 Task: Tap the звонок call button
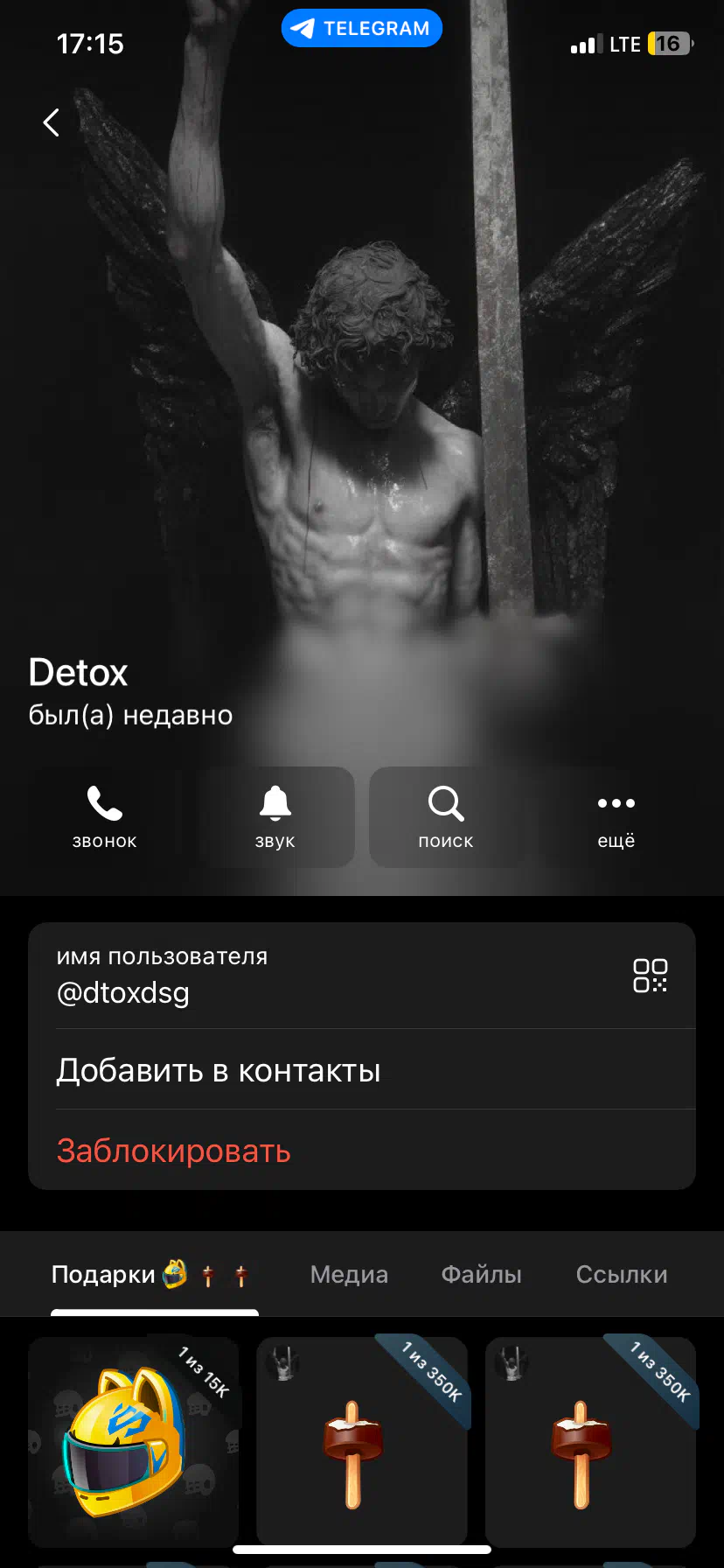[105, 817]
